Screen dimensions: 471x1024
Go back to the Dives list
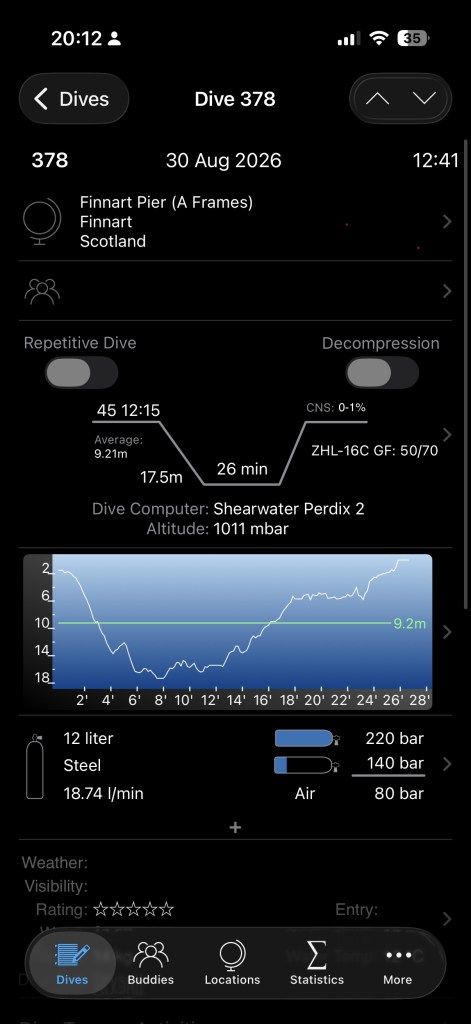74,99
